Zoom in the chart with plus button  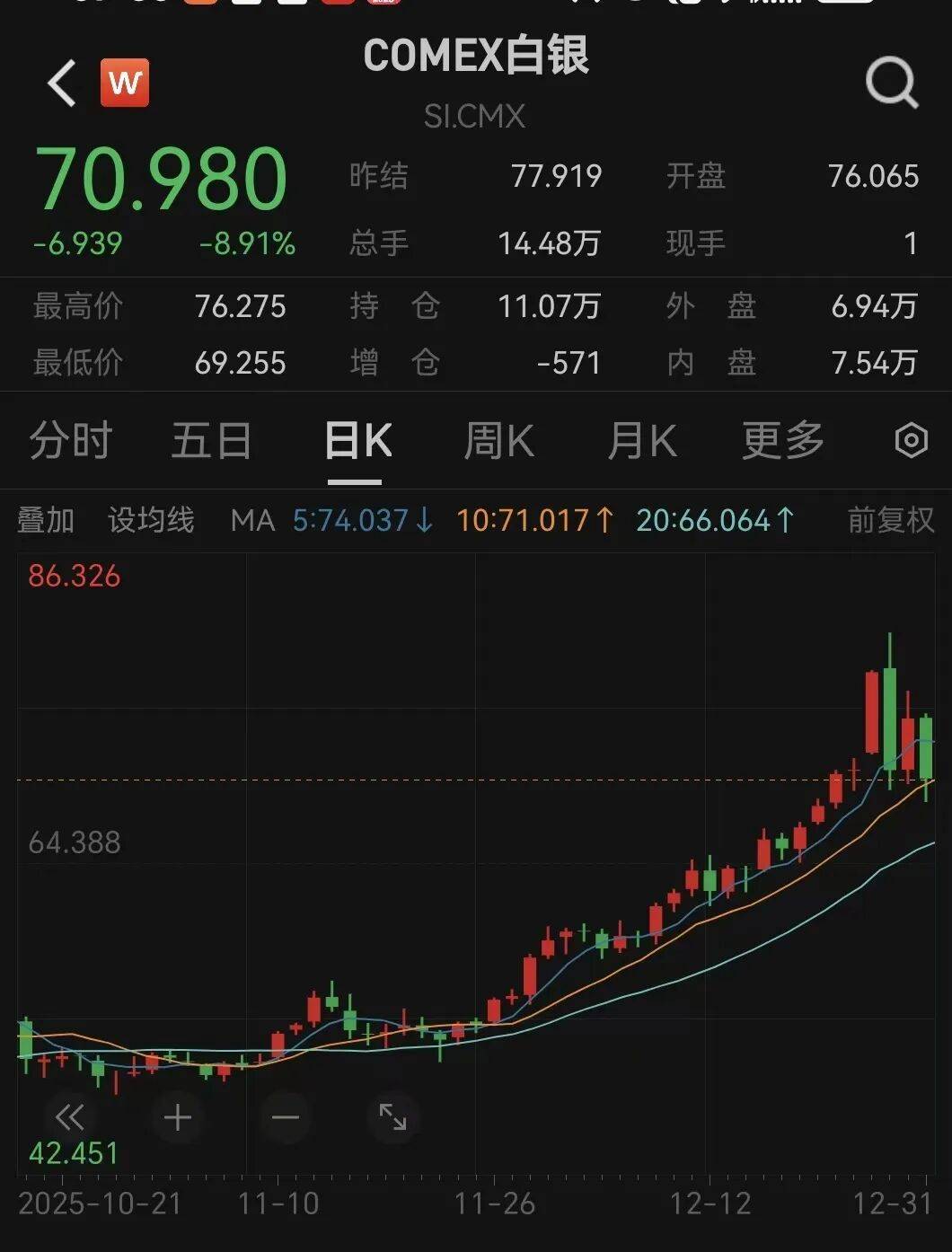(x=178, y=1117)
